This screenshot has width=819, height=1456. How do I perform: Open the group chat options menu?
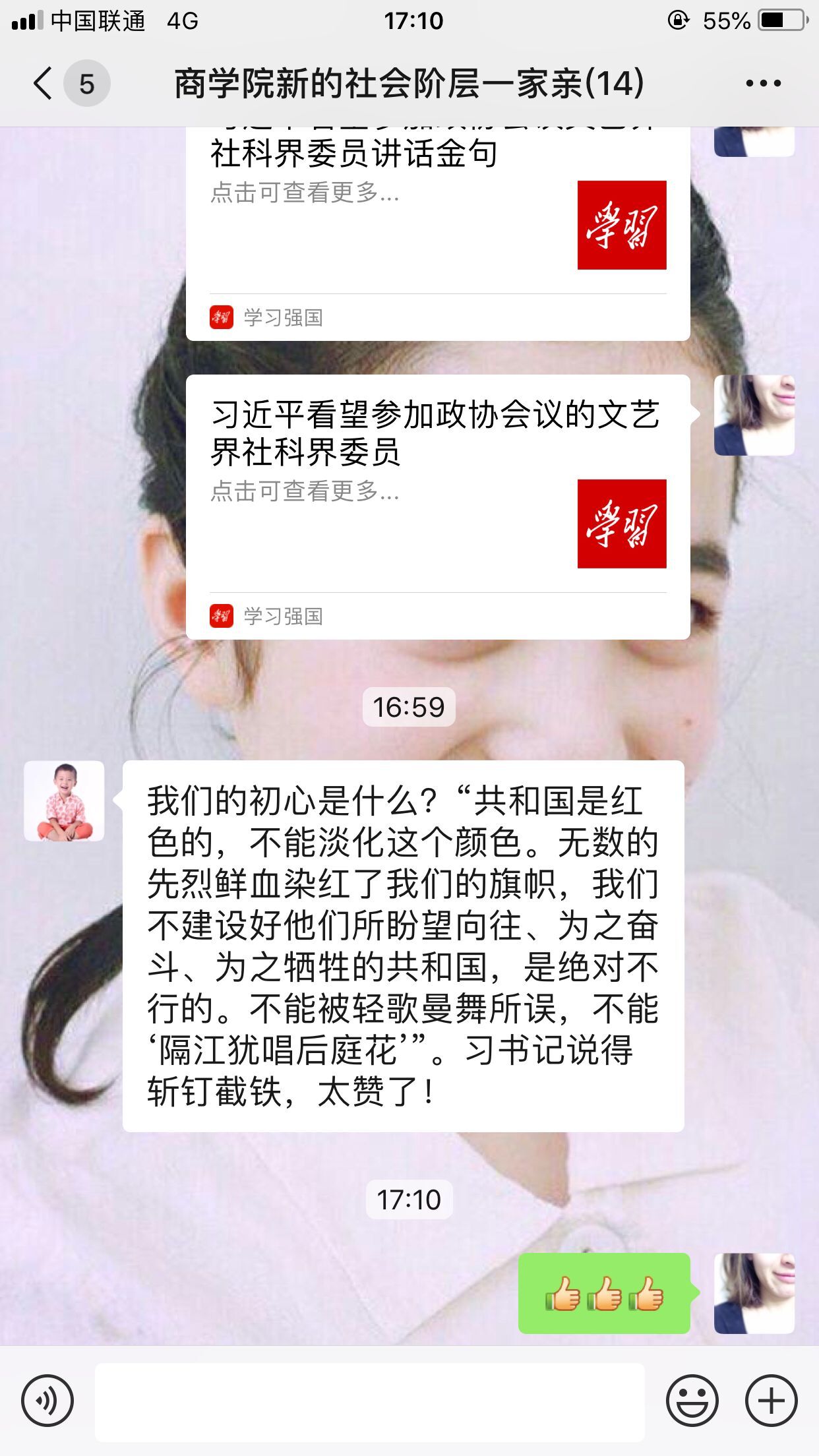point(763,84)
